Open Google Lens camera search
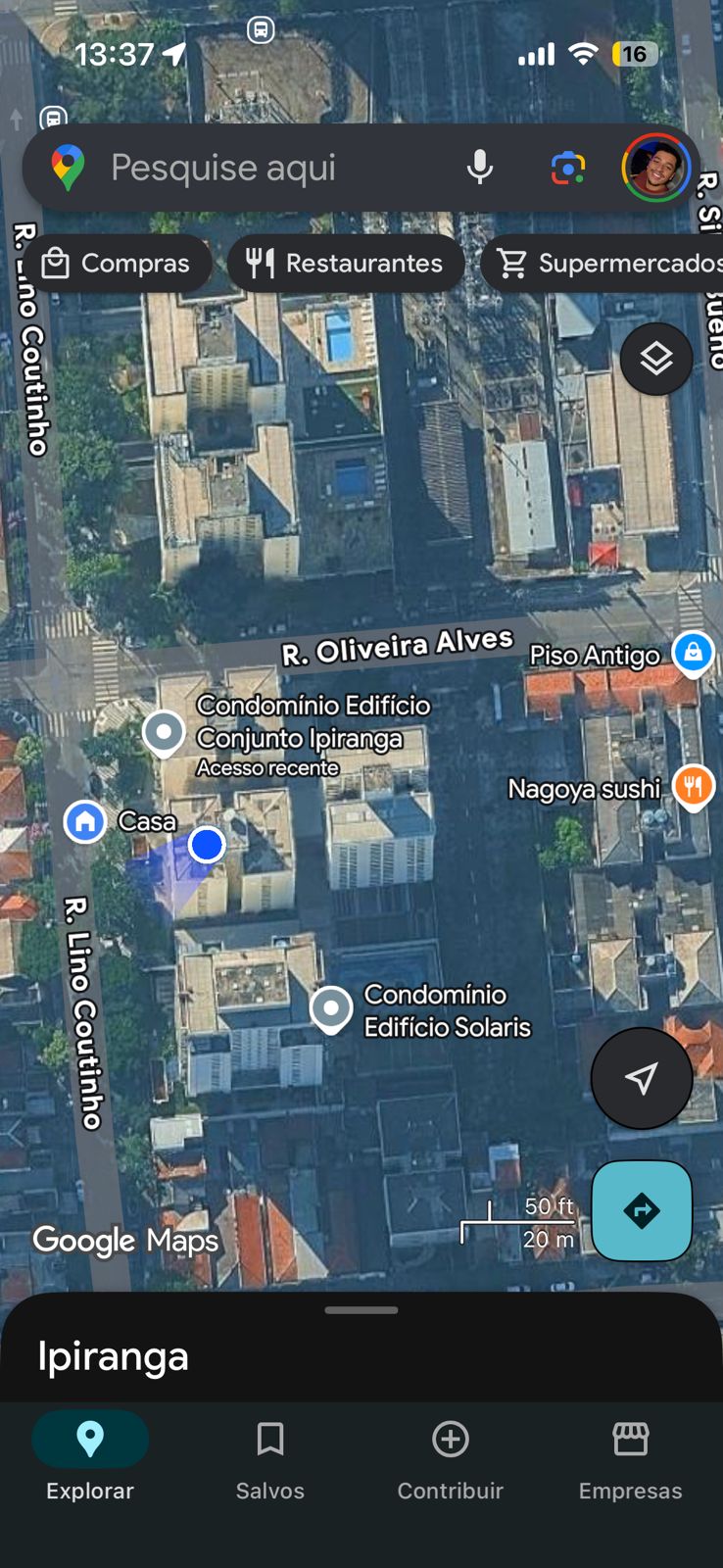The height and width of the screenshot is (1568, 723). coord(567,169)
